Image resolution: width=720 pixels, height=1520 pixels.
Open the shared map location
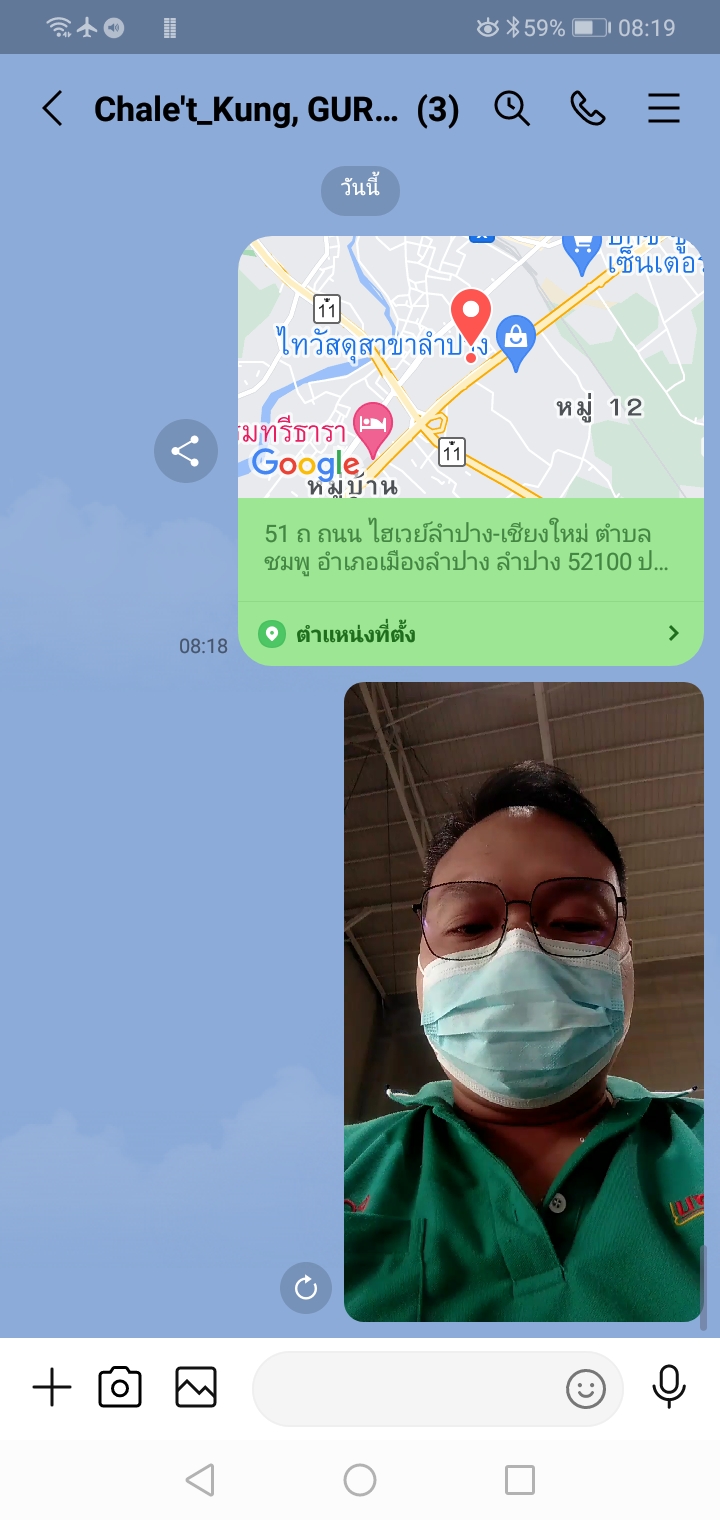(470, 367)
